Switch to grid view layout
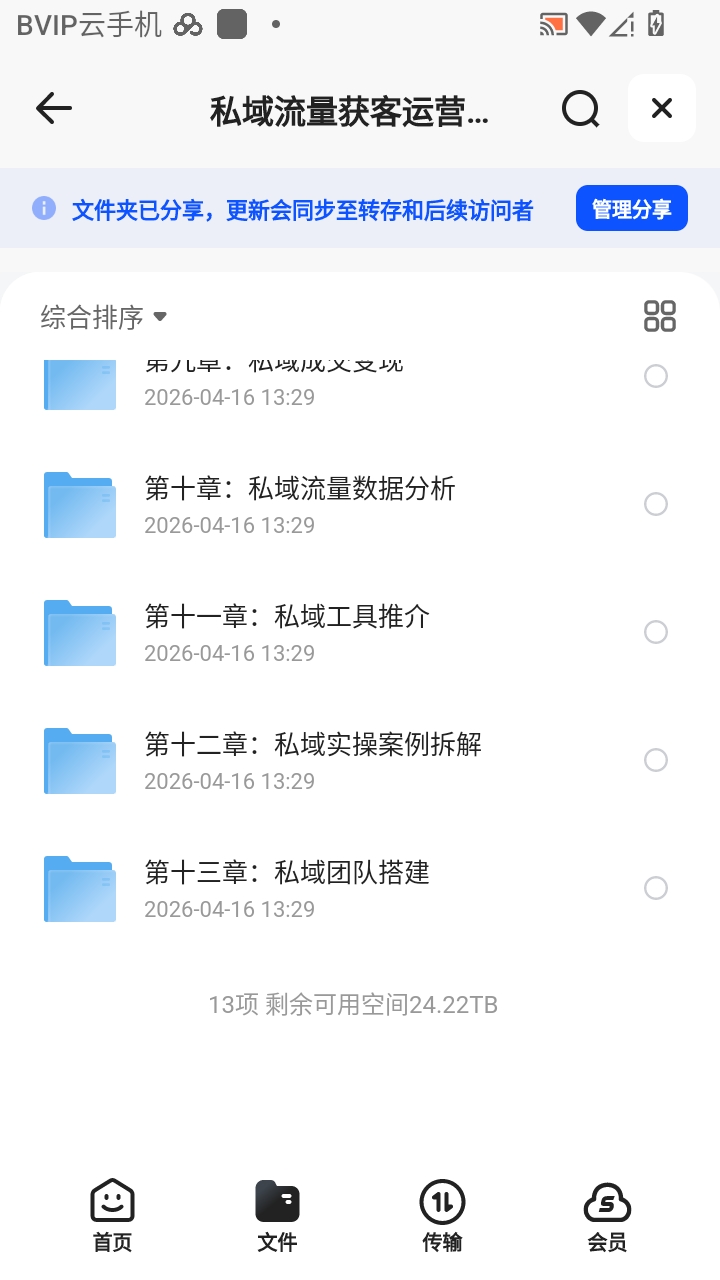The image size is (720, 1280). click(x=660, y=315)
